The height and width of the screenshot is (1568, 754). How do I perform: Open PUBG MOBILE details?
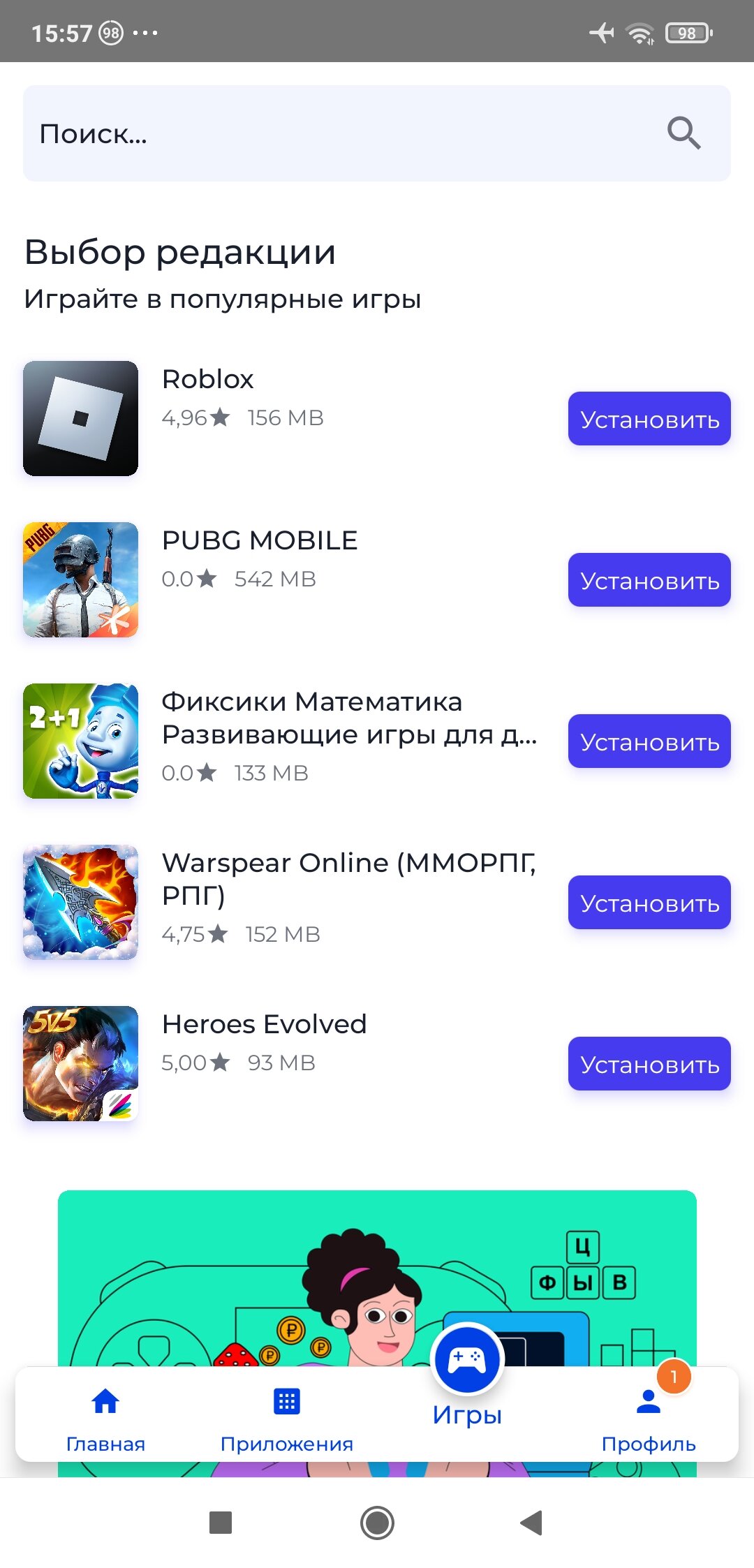coord(260,540)
